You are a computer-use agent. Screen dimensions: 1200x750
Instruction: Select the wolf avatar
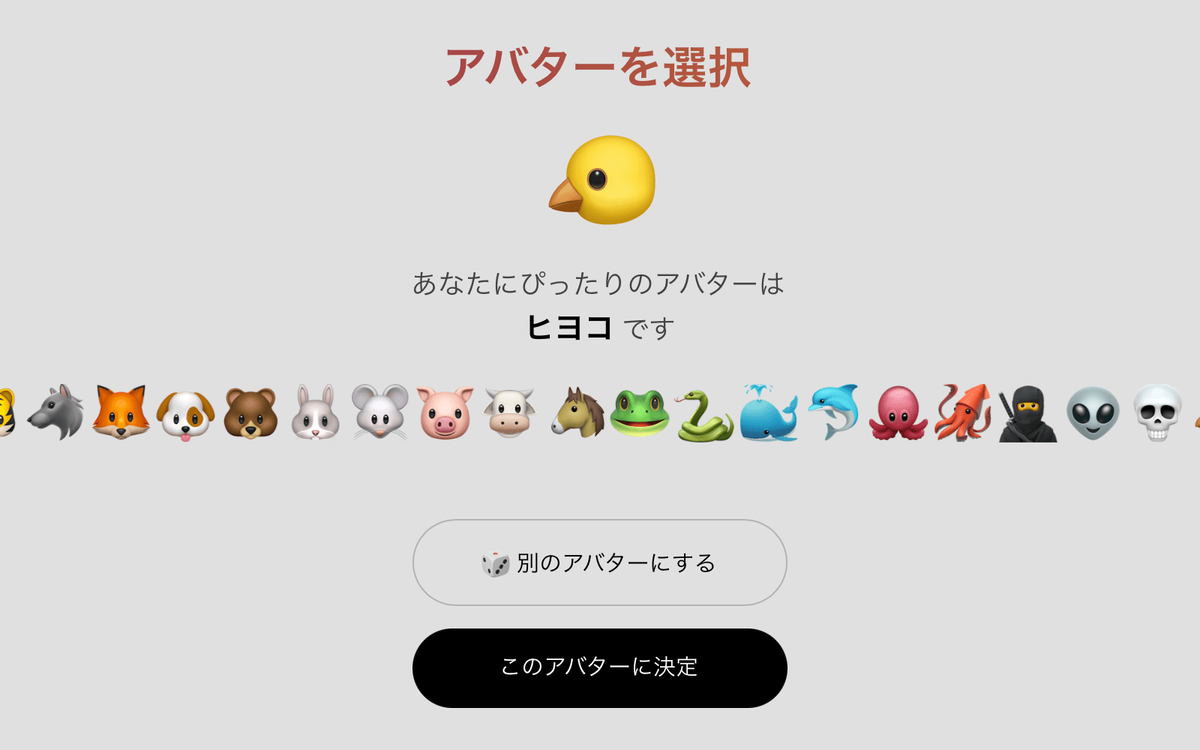pos(56,412)
